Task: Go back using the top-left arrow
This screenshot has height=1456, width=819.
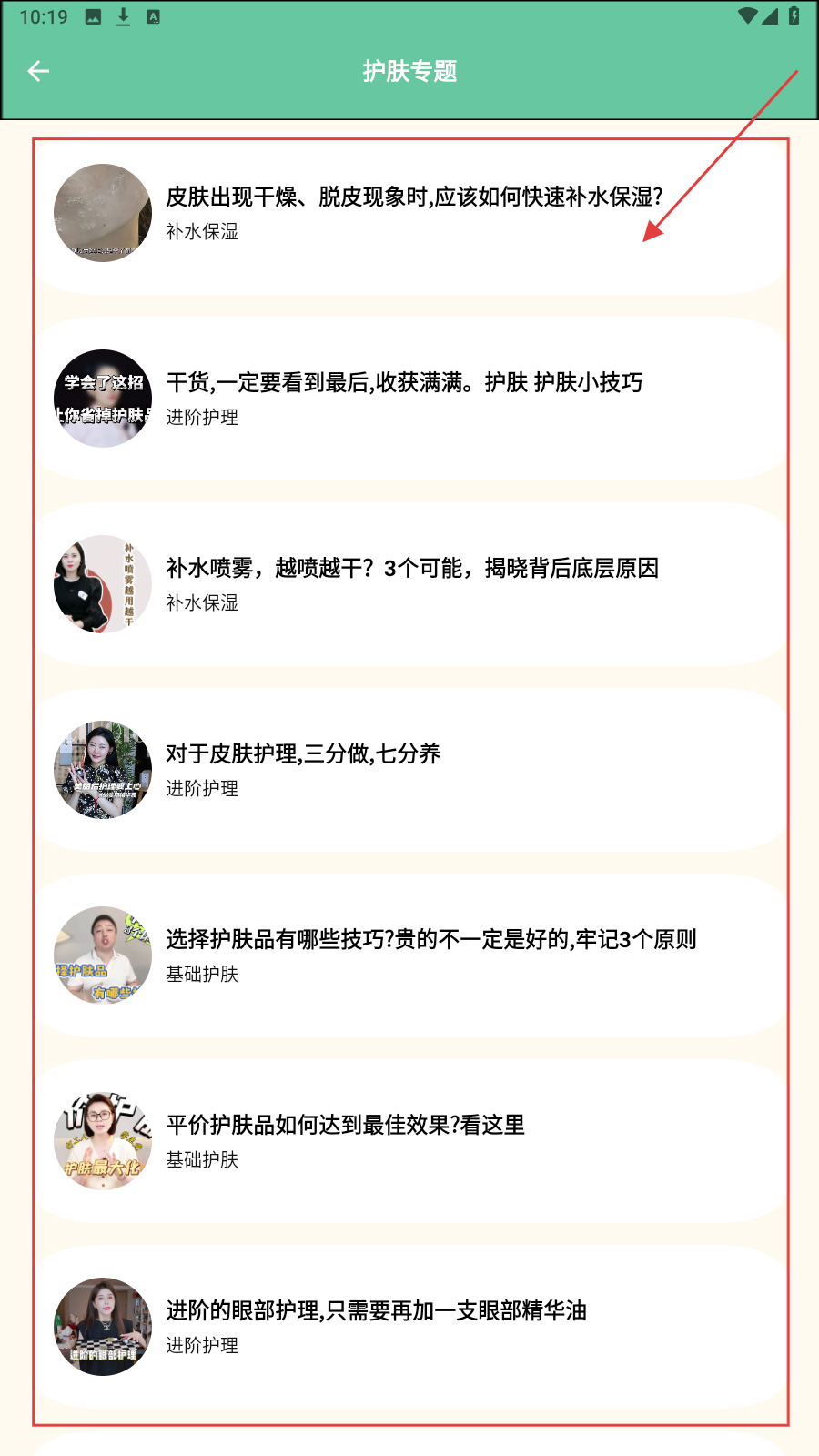Action: click(38, 71)
